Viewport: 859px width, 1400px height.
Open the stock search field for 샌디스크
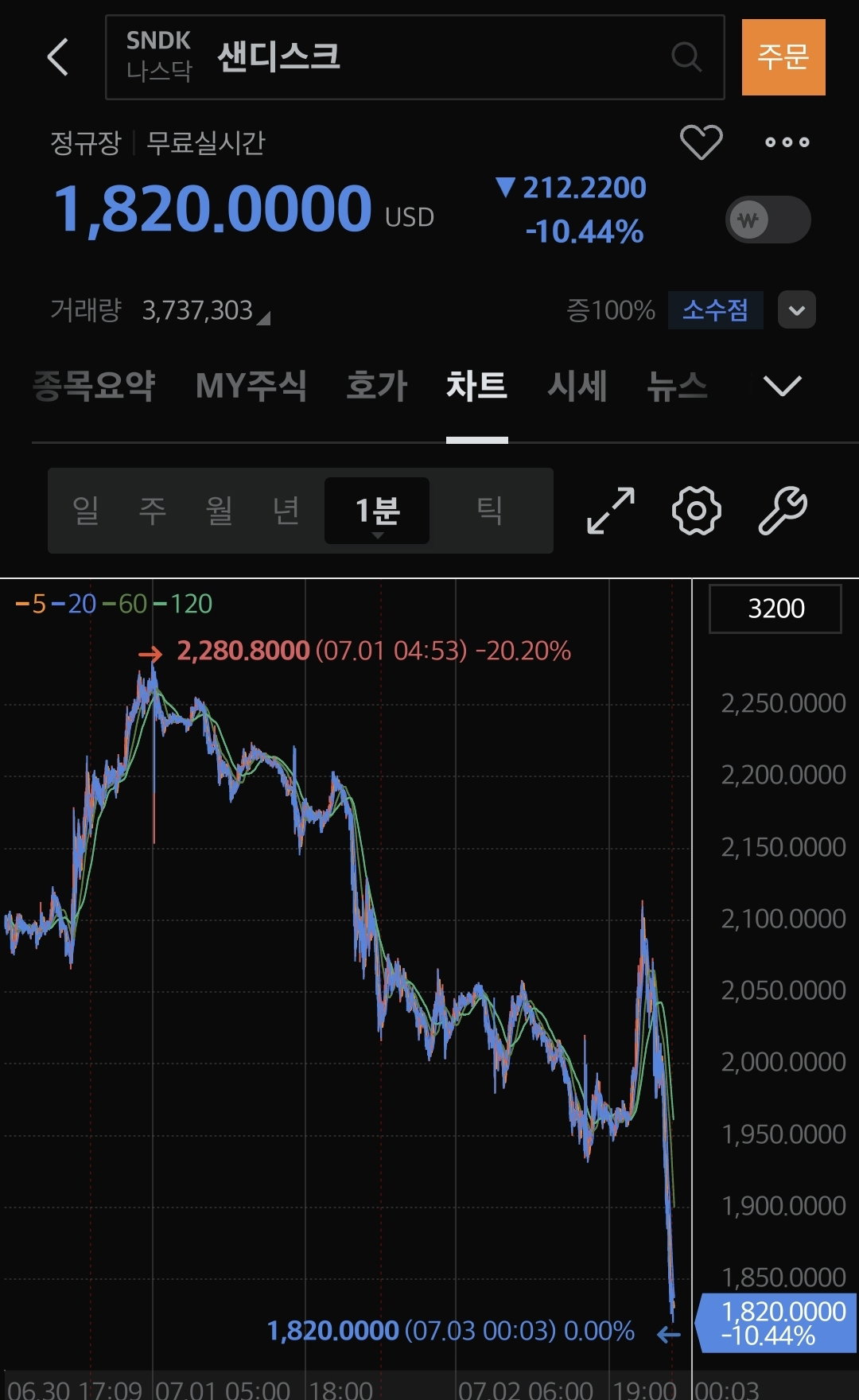click(x=414, y=57)
